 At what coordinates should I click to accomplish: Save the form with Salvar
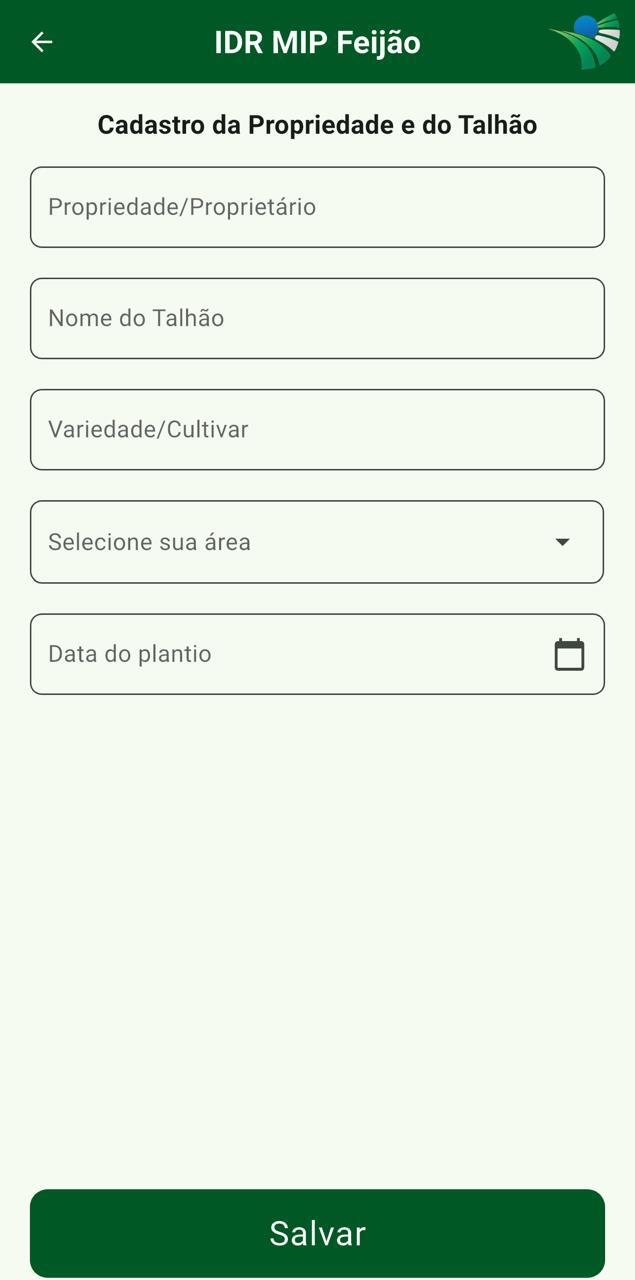[317, 1233]
